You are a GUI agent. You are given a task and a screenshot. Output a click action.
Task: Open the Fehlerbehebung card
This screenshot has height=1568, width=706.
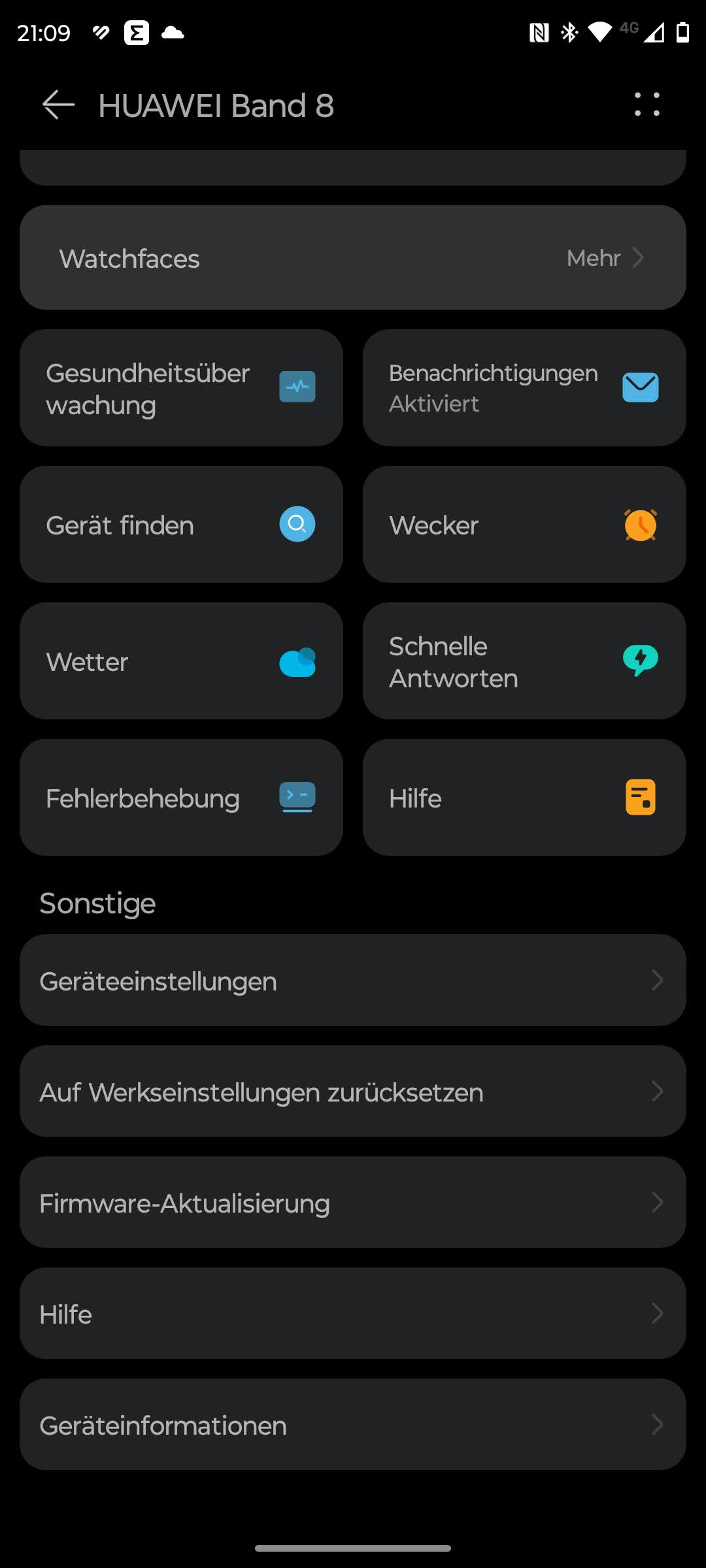coord(181,798)
